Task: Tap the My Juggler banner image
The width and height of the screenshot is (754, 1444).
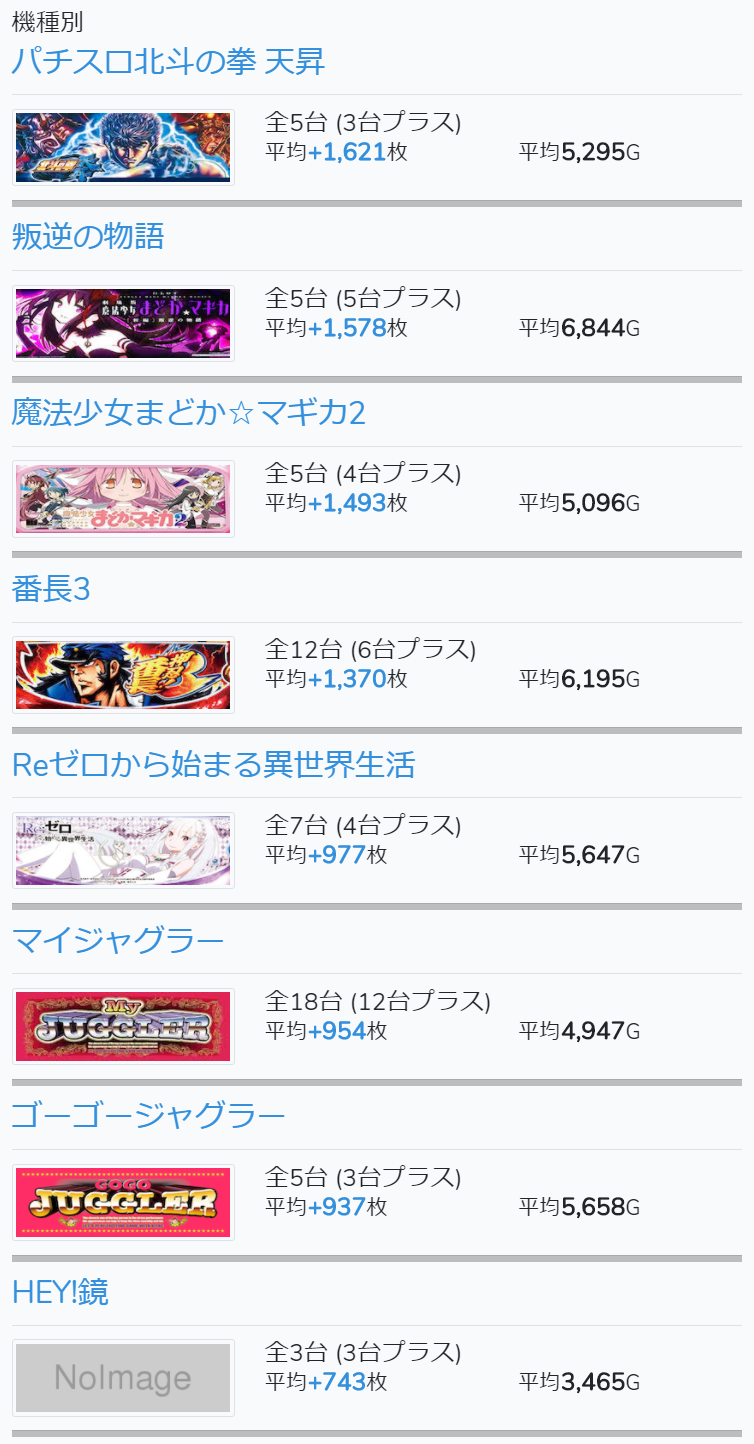Action: (123, 1026)
